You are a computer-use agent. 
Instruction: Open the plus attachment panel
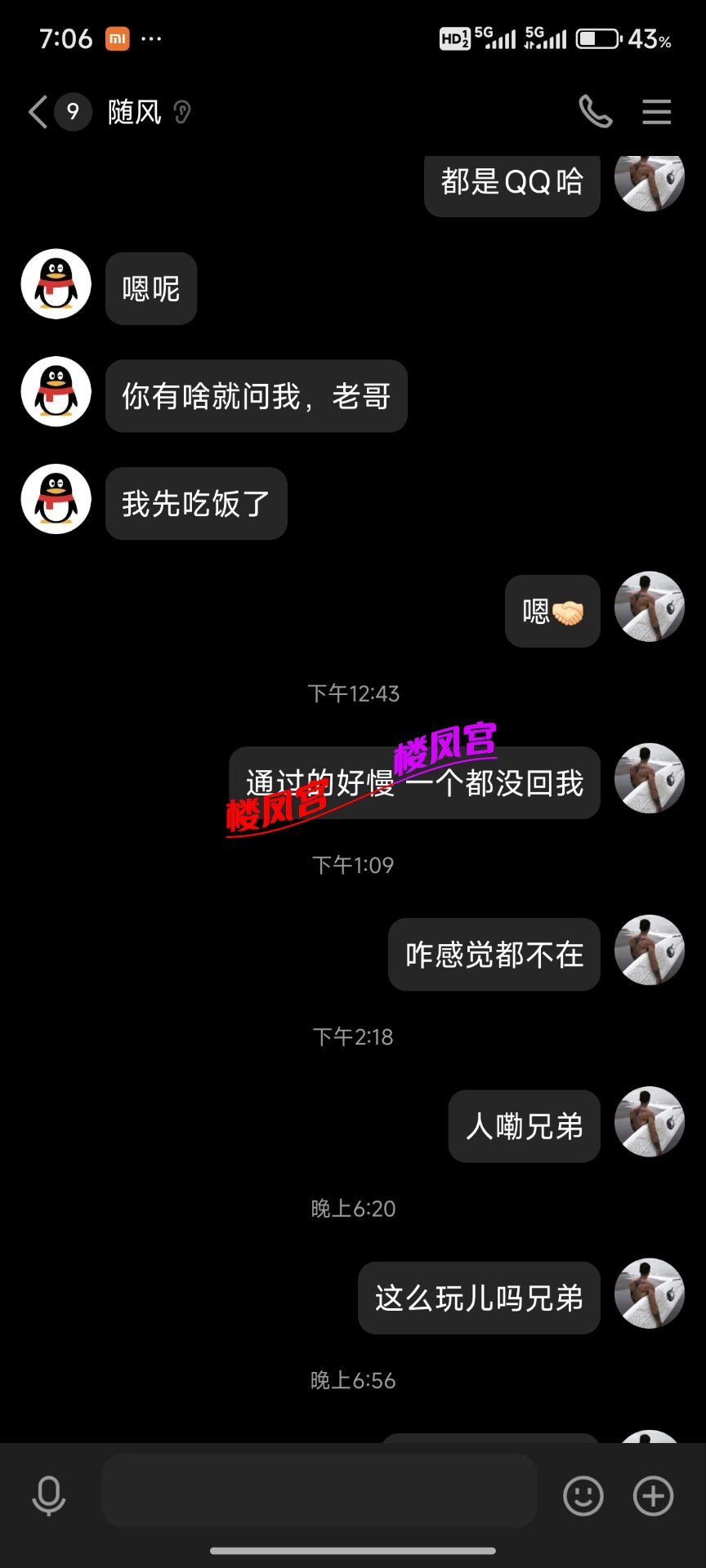tap(653, 1495)
